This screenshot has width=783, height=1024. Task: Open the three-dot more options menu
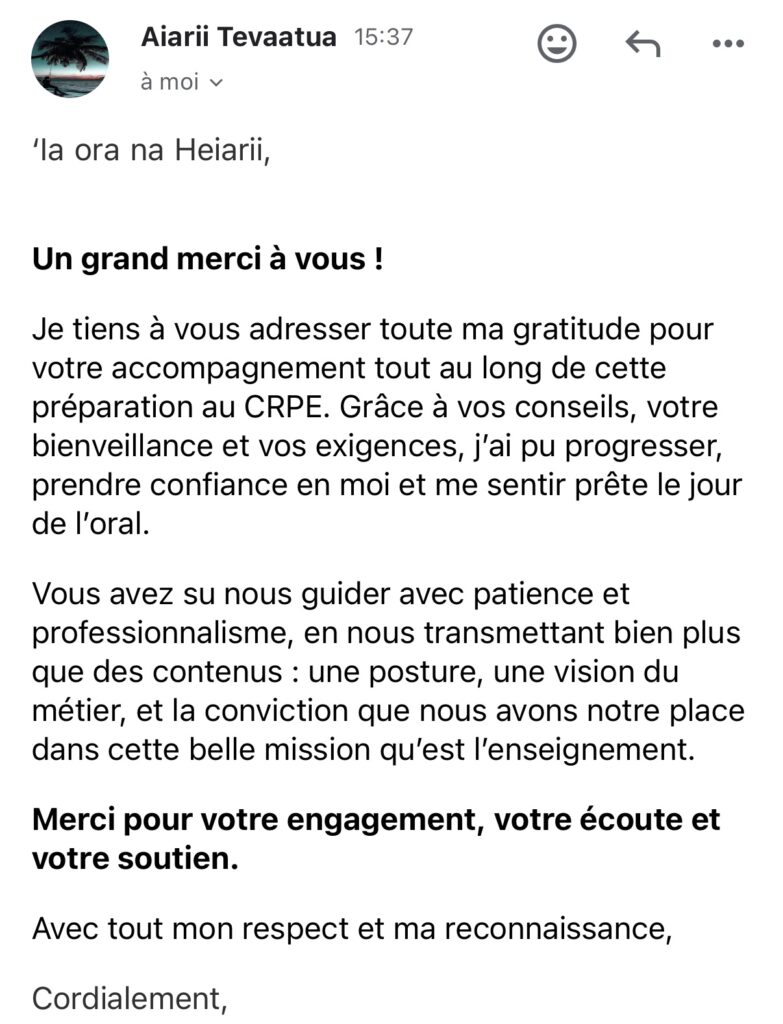coord(728,43)
